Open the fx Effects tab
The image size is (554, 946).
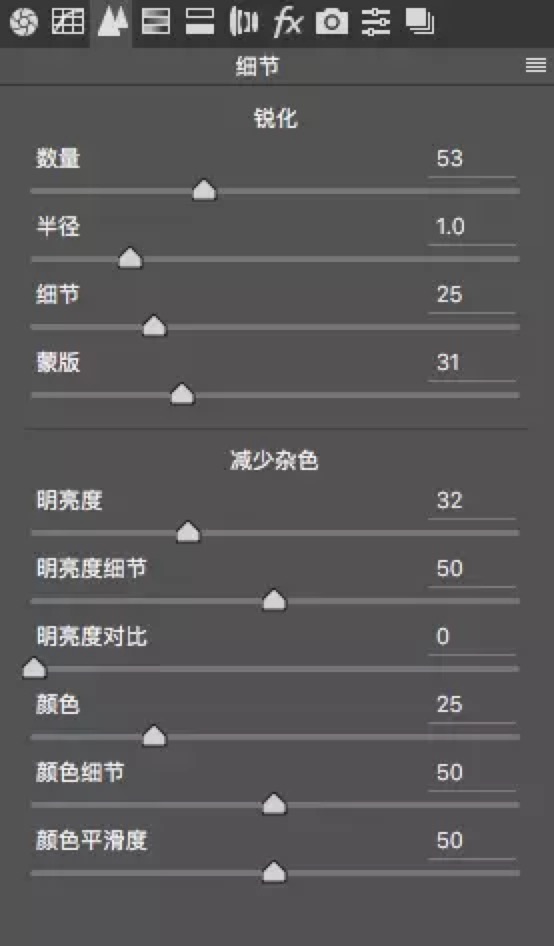(287, 23)
